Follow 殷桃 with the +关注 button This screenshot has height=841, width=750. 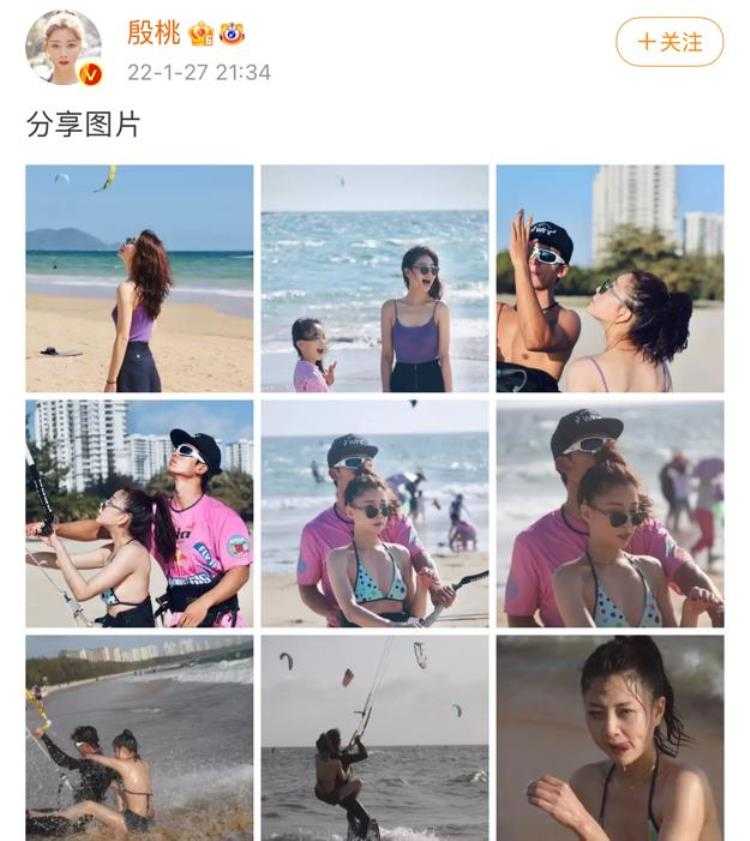click(x=669, y=42)
